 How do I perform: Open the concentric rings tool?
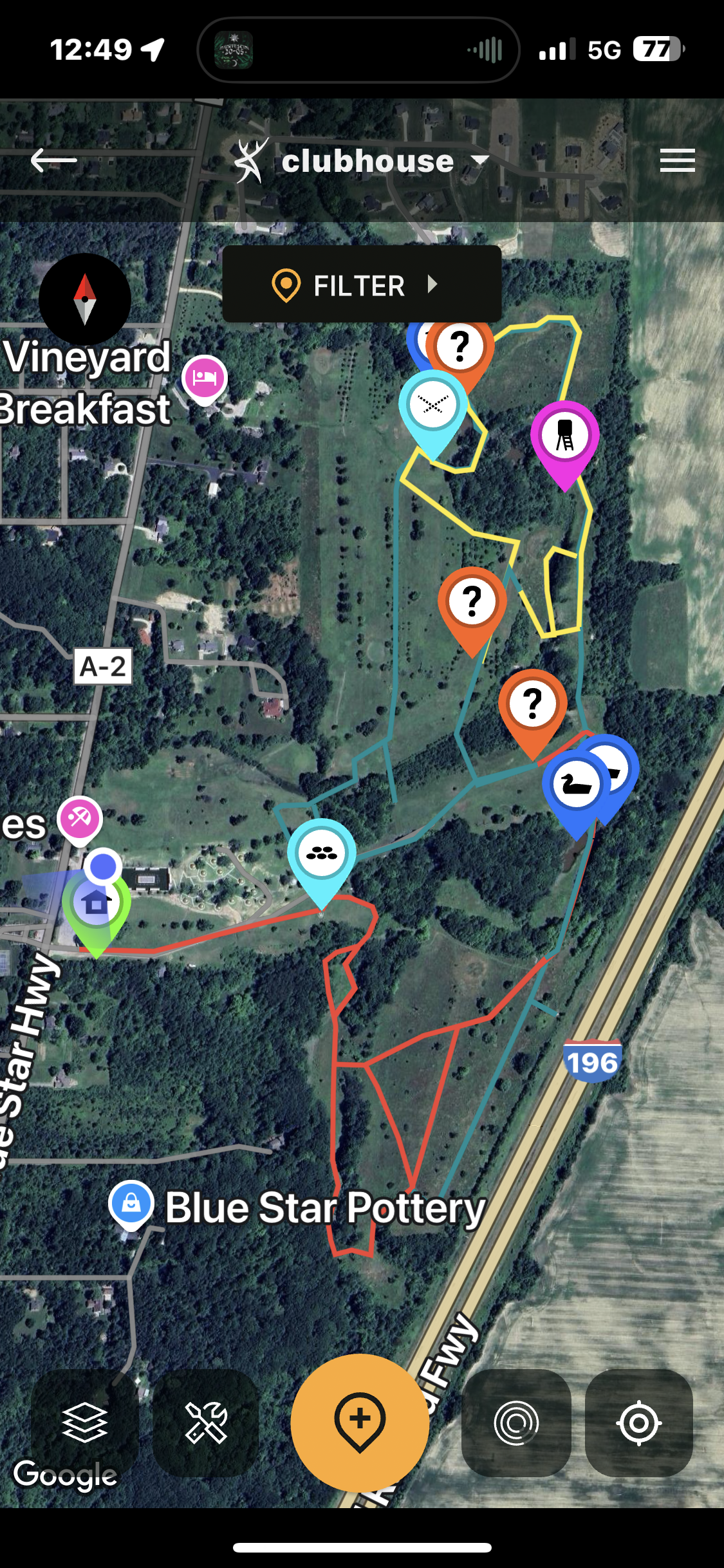click(516, 1423)
